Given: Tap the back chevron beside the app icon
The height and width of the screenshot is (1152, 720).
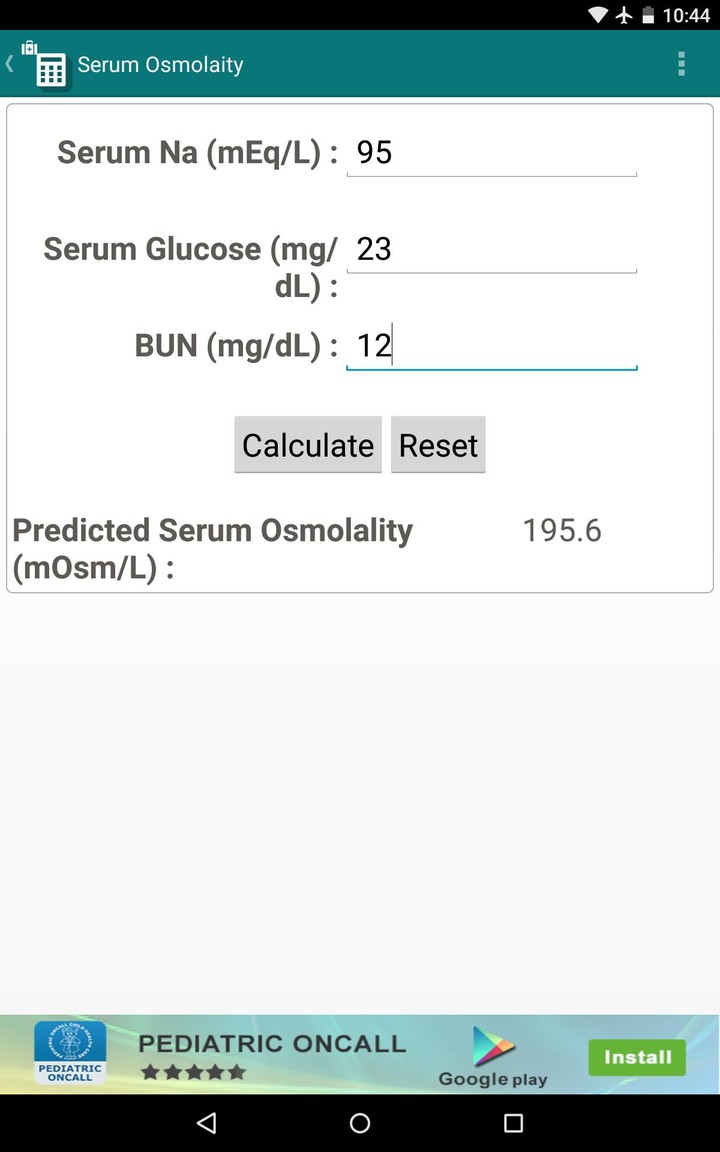Looking at the screenshot, I should pos(9,63).
